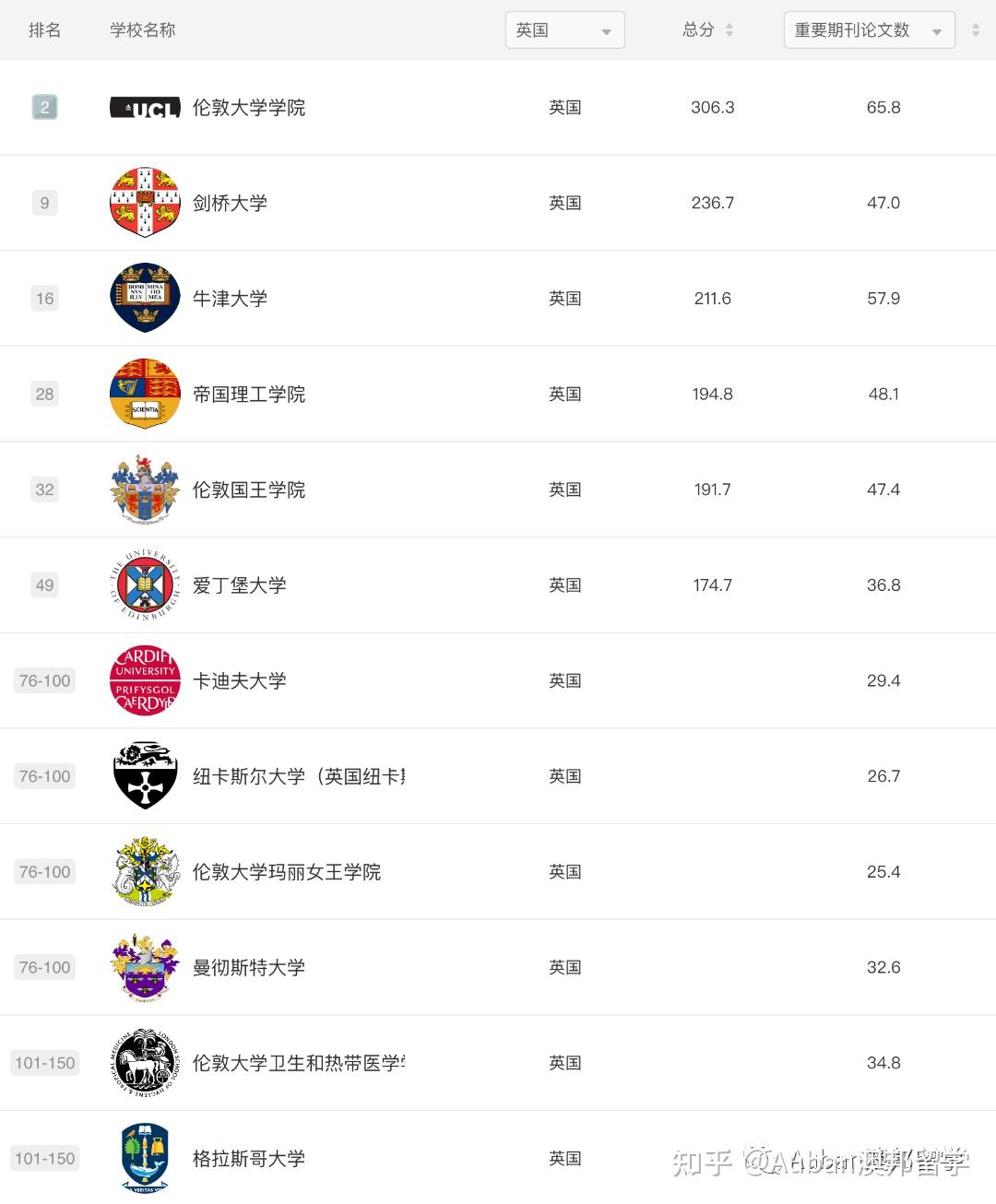Open 卡迪夫大学 page

[239, 681]
